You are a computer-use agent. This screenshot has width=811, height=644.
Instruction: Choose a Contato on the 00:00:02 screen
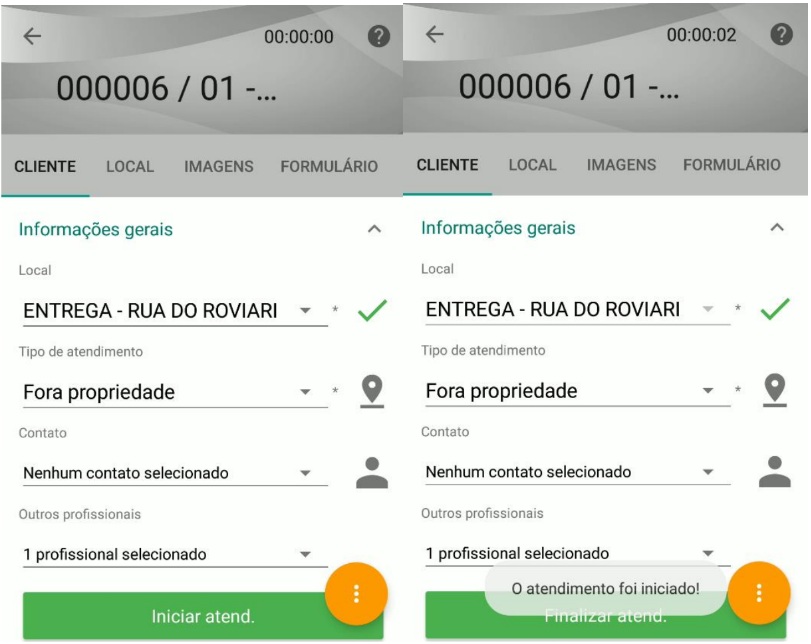tap(572, 472)
